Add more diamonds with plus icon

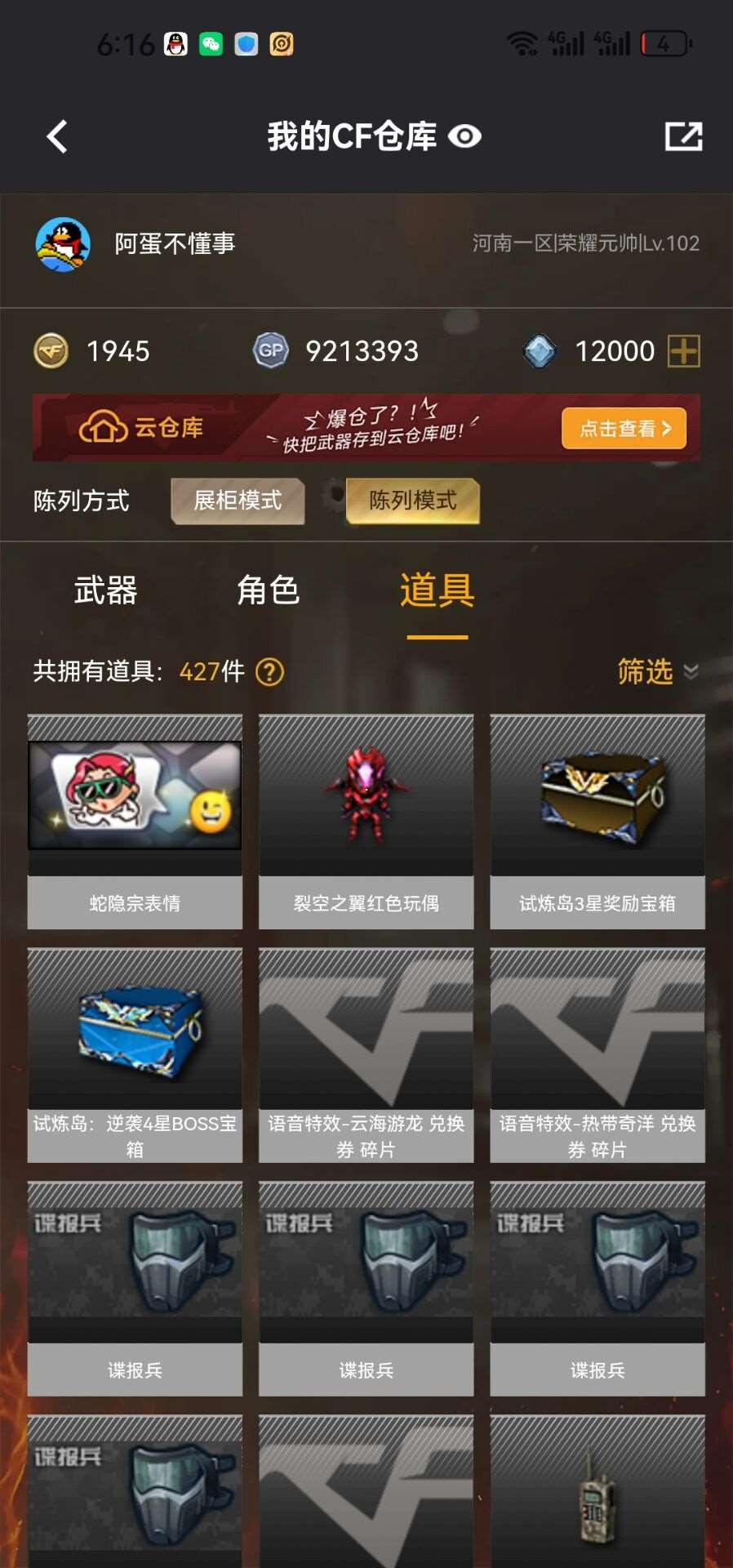tap(683, 351)
